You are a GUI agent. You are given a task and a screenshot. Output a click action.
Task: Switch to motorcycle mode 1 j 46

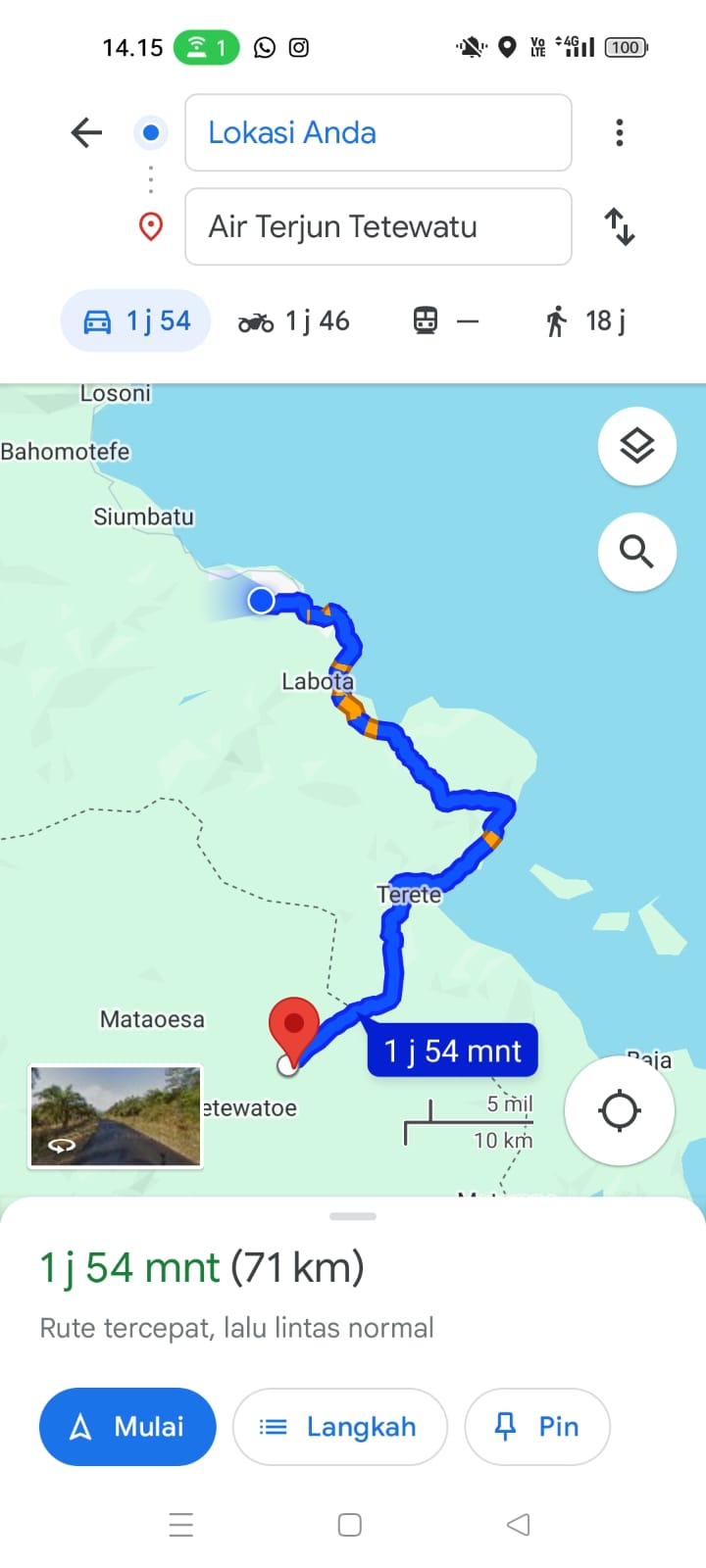(294, 320)
